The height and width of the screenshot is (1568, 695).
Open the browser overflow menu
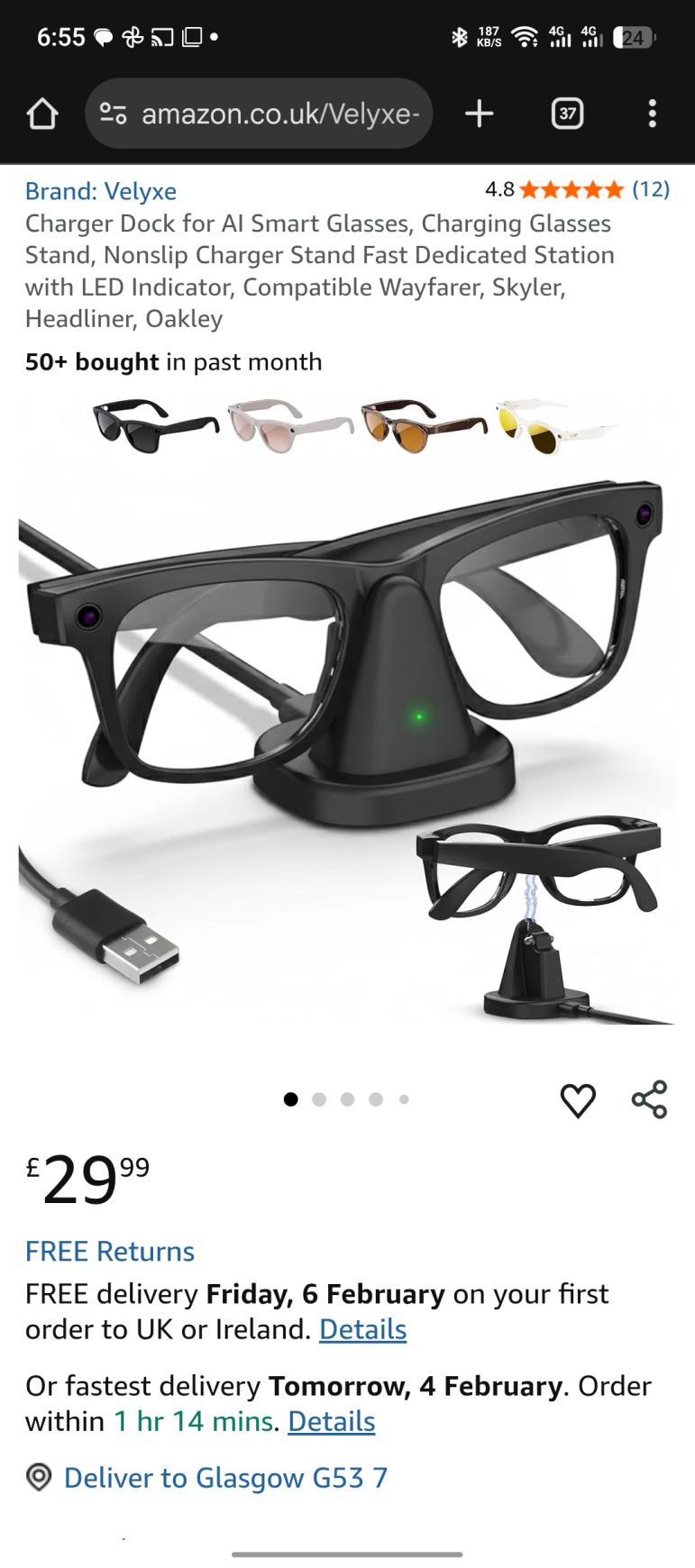652,114
